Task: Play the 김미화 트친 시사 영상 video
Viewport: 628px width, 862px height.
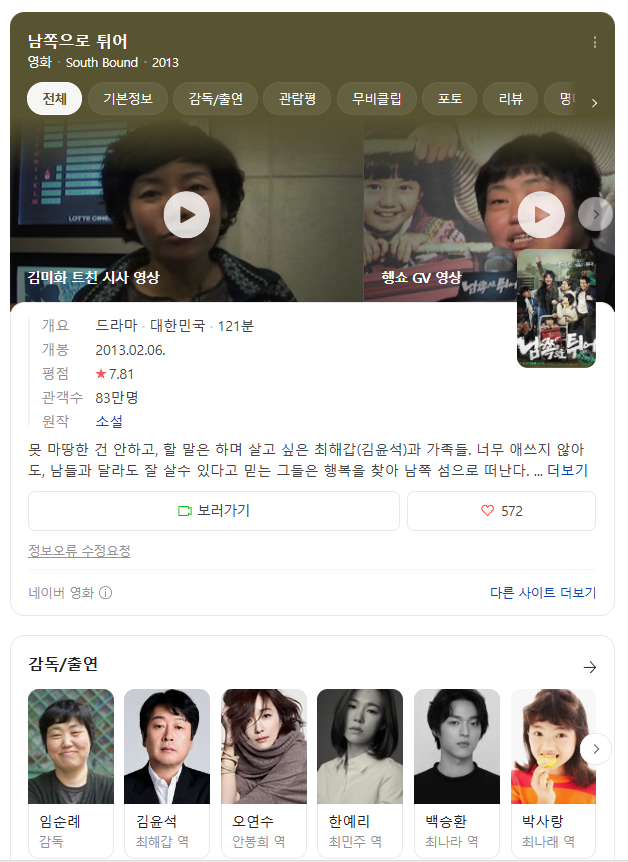Action: click(x=186, y=214)
